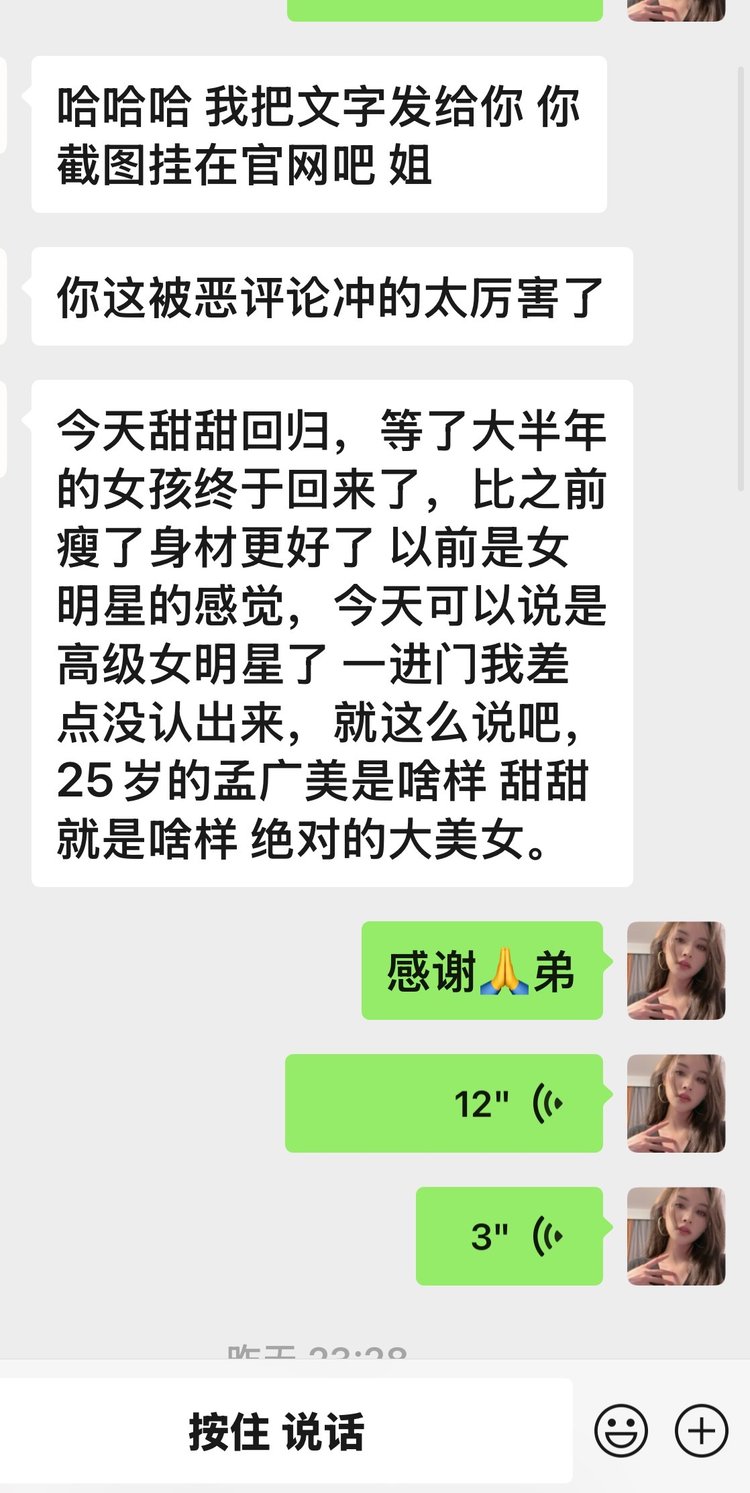Play the 3-second voice message
Image resolution: width=750 pixels, height=1493 pixels.
[x=509, y=1236]
